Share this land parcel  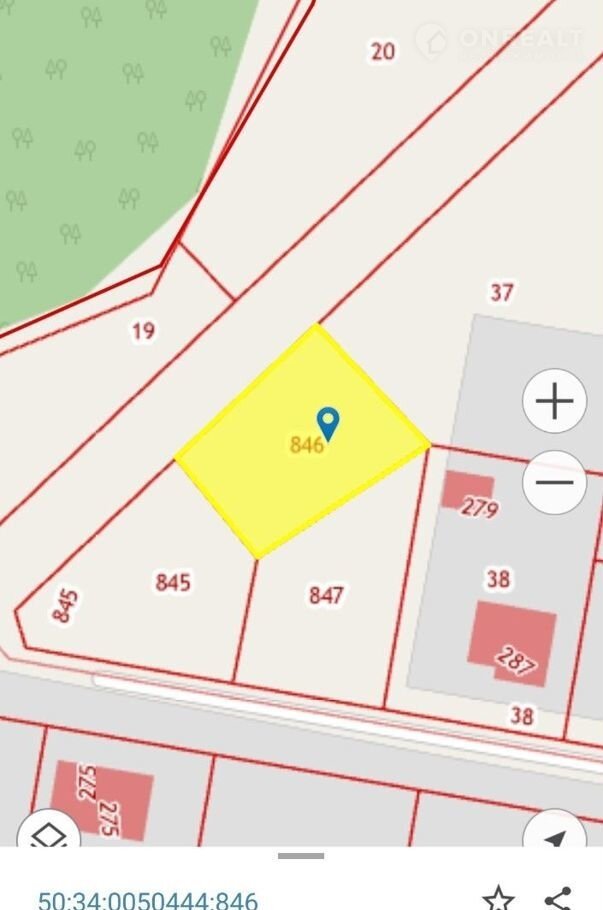pyautogui.click(x=558, y=897)
